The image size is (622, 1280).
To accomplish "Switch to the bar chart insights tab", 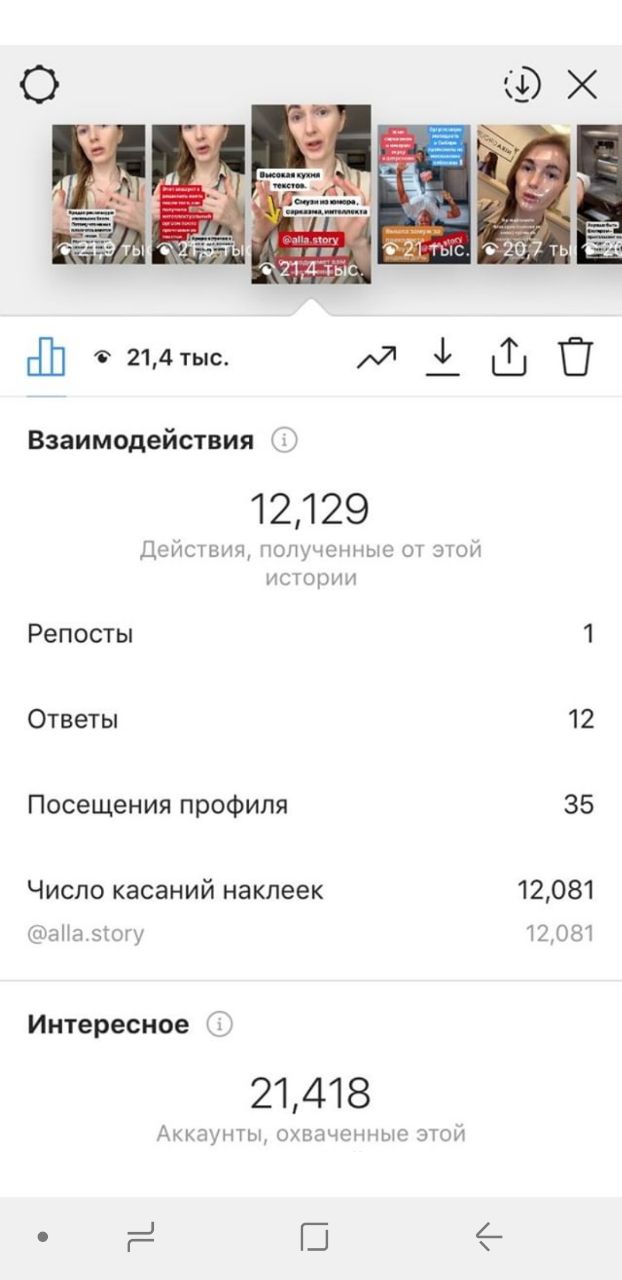I will (x=46, y=356).
